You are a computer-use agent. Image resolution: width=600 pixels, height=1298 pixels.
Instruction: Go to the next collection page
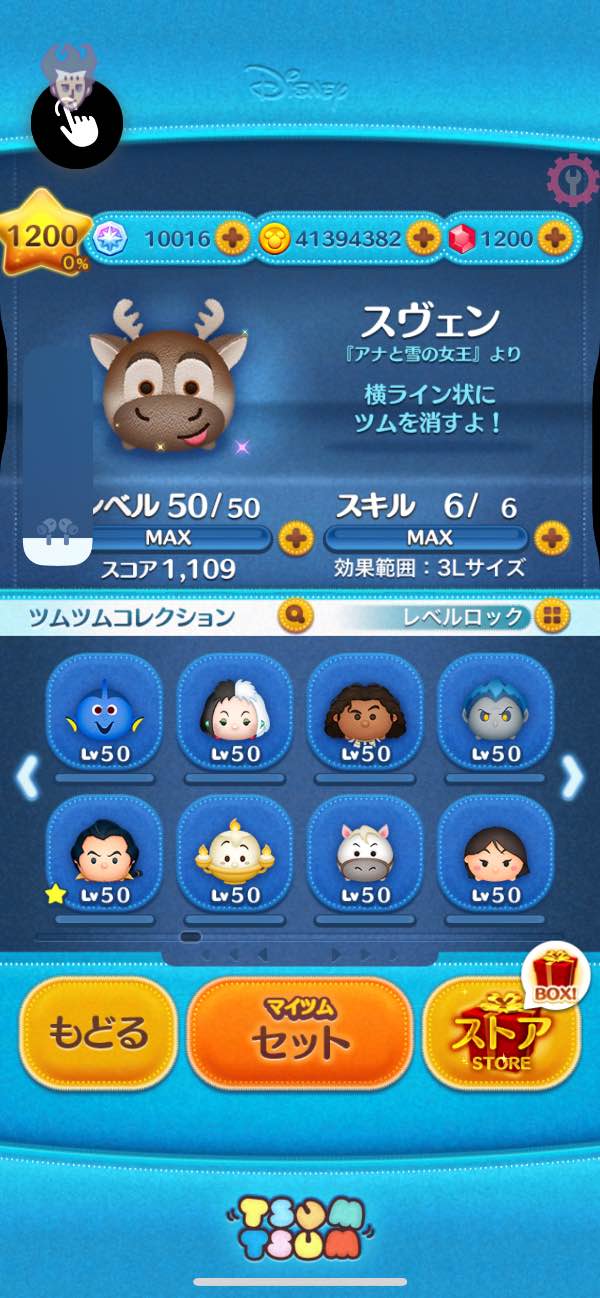[573, 776]
